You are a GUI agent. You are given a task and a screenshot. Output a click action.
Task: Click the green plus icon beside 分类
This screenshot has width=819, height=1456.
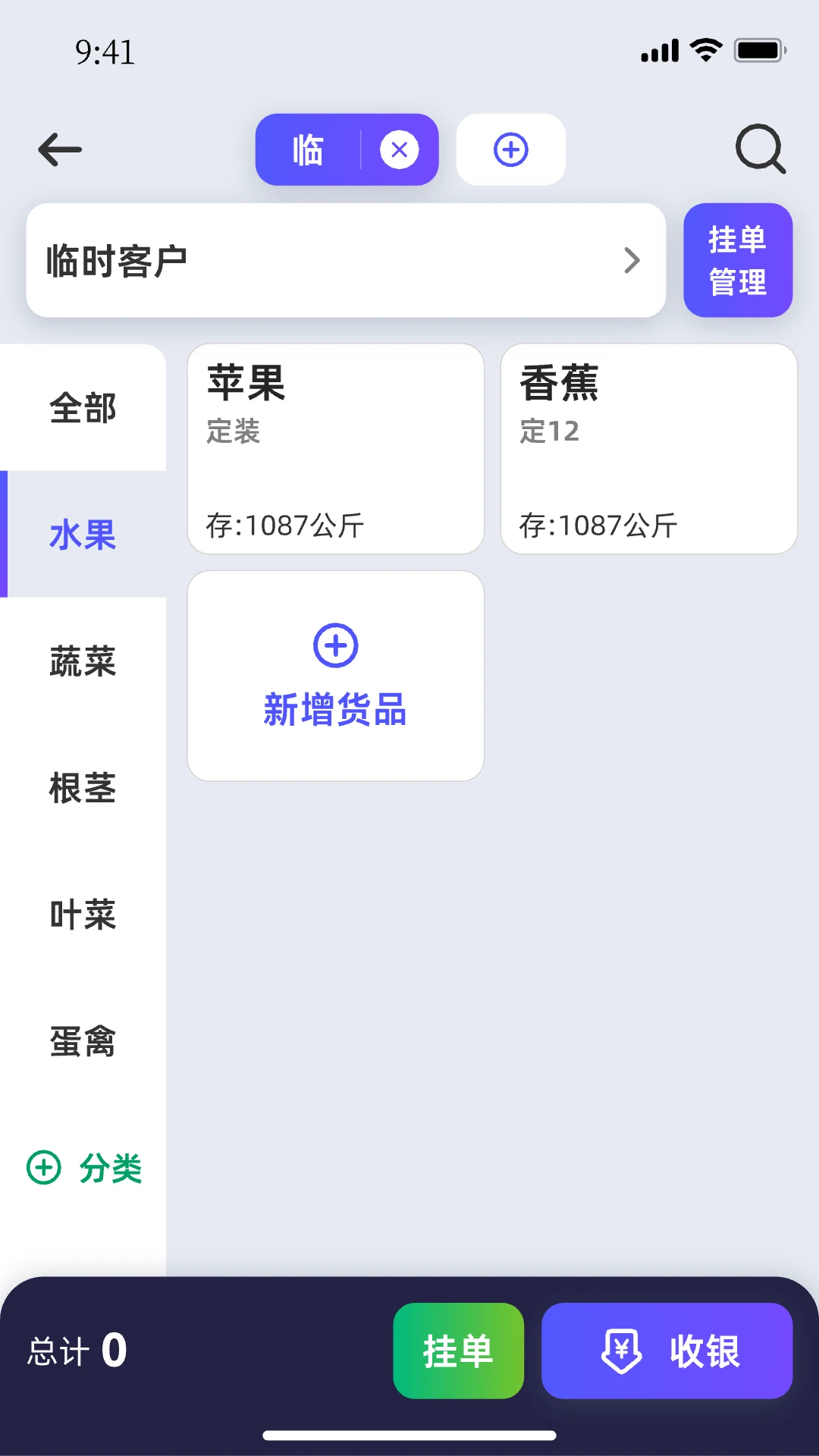(42, 1168)
